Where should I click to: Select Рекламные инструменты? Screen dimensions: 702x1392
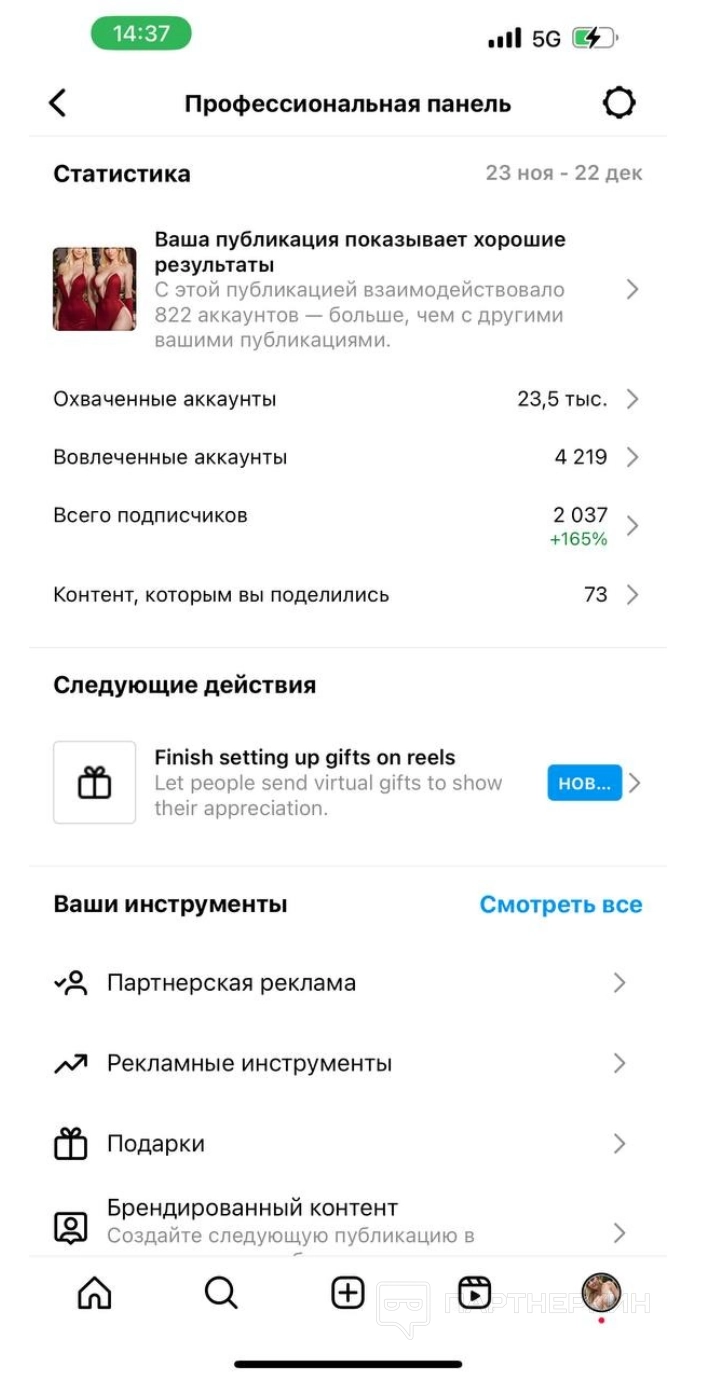(x=340, y=1063)
